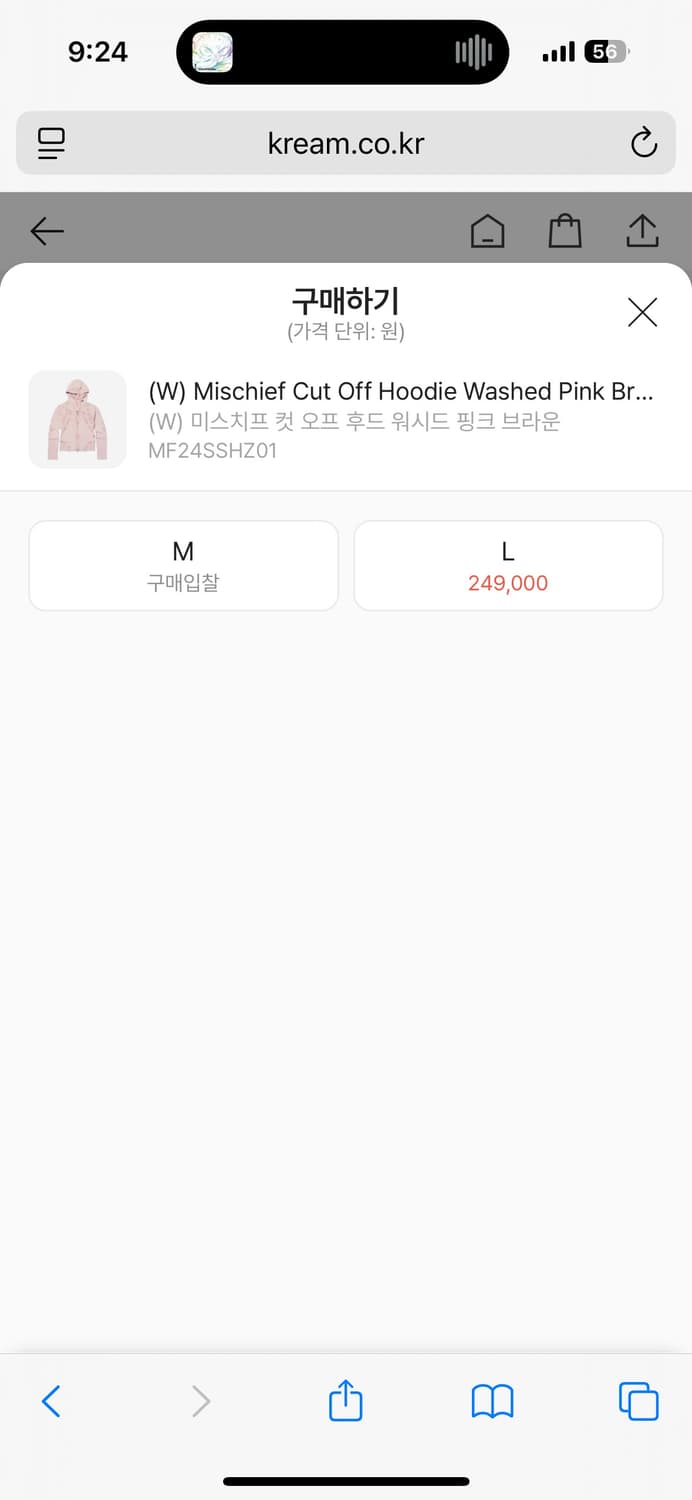Select size M 구매입찰
The image size is (692, 1500).
click(183, 565)
